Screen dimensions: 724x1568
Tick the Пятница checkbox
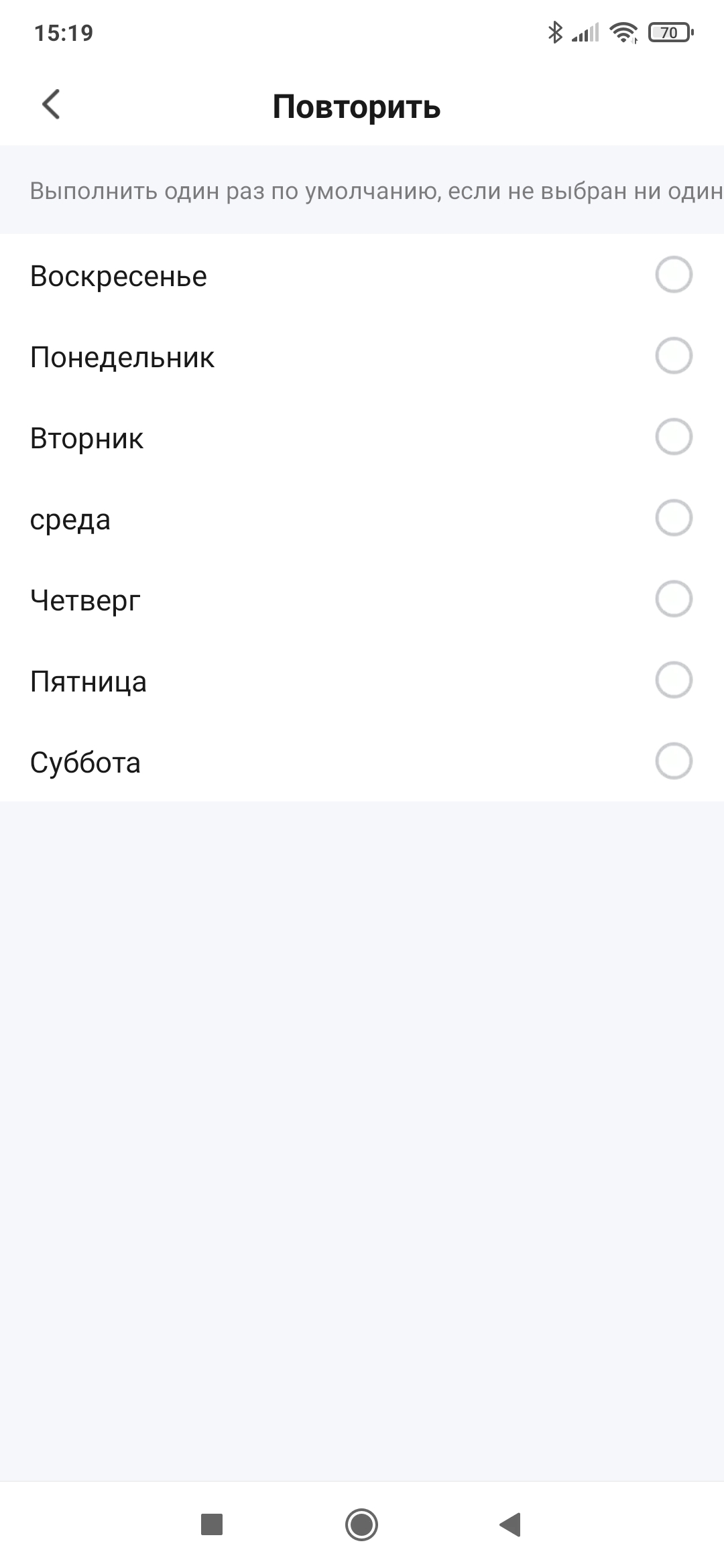point(673,680)
